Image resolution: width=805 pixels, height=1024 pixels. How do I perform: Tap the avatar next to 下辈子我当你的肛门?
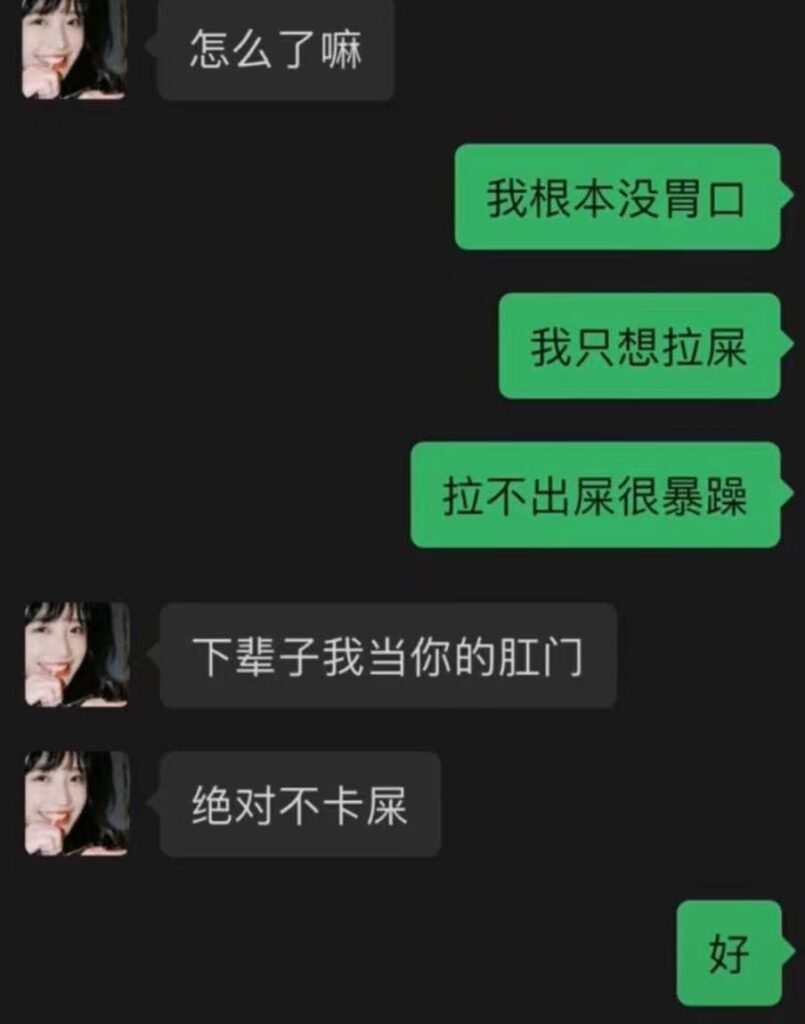pyautogui.click(x=76, y=654)
